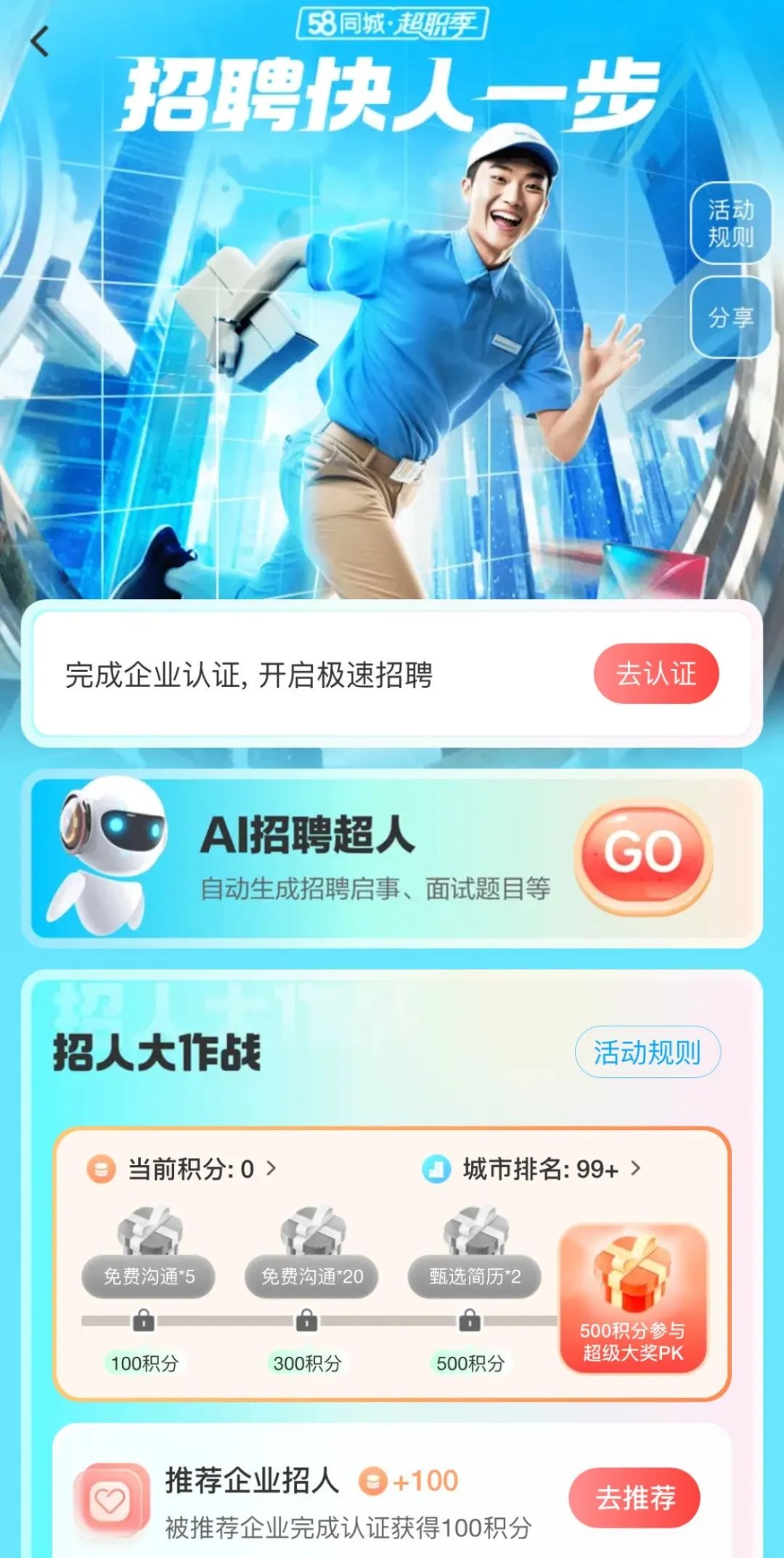The image size is (784, 1558).
Task: Select the 甄选简历*2 reward at 500积分
Action: click(475, 1275)
